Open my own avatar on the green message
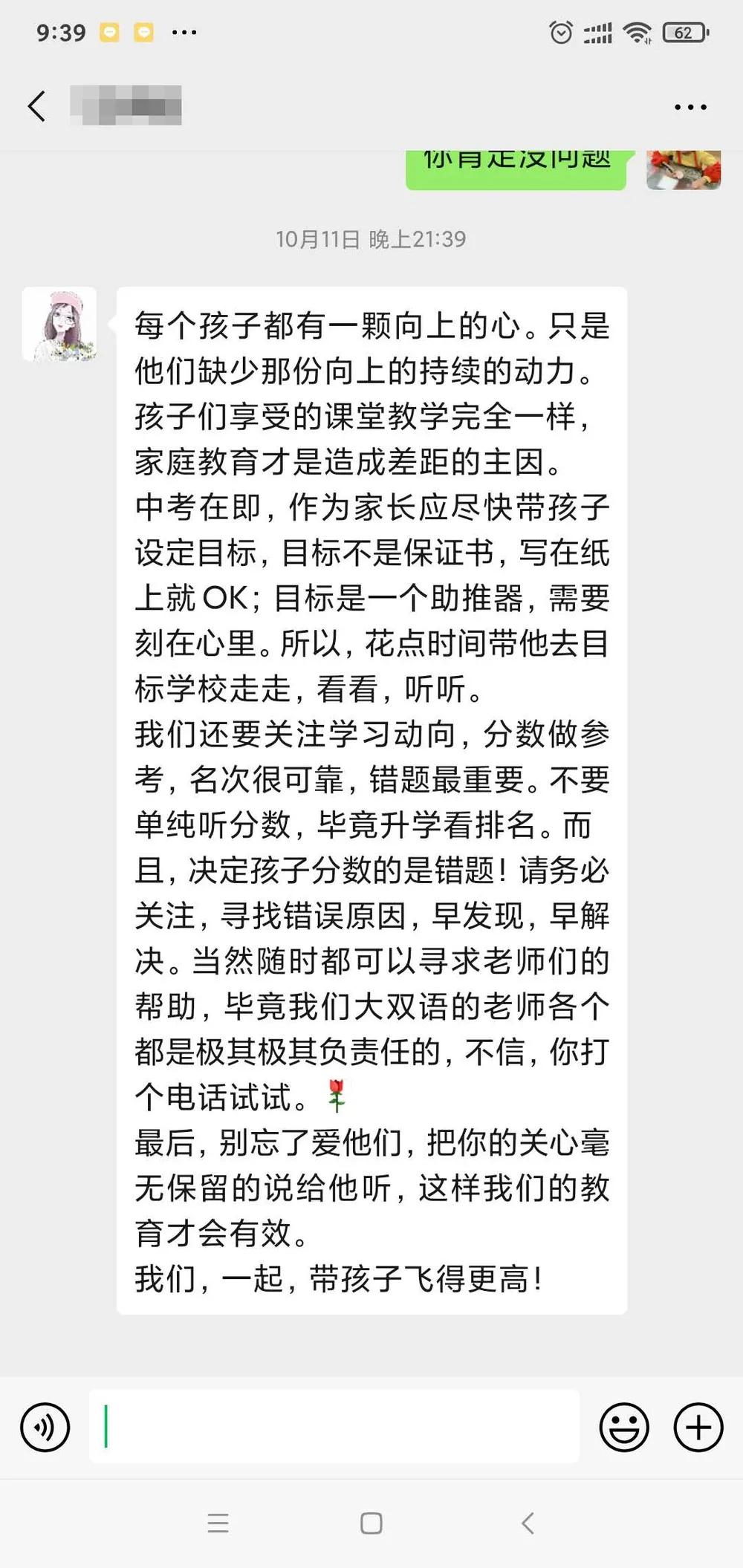Viewport: 743px width, 1568px height. (x=684, y=169)
